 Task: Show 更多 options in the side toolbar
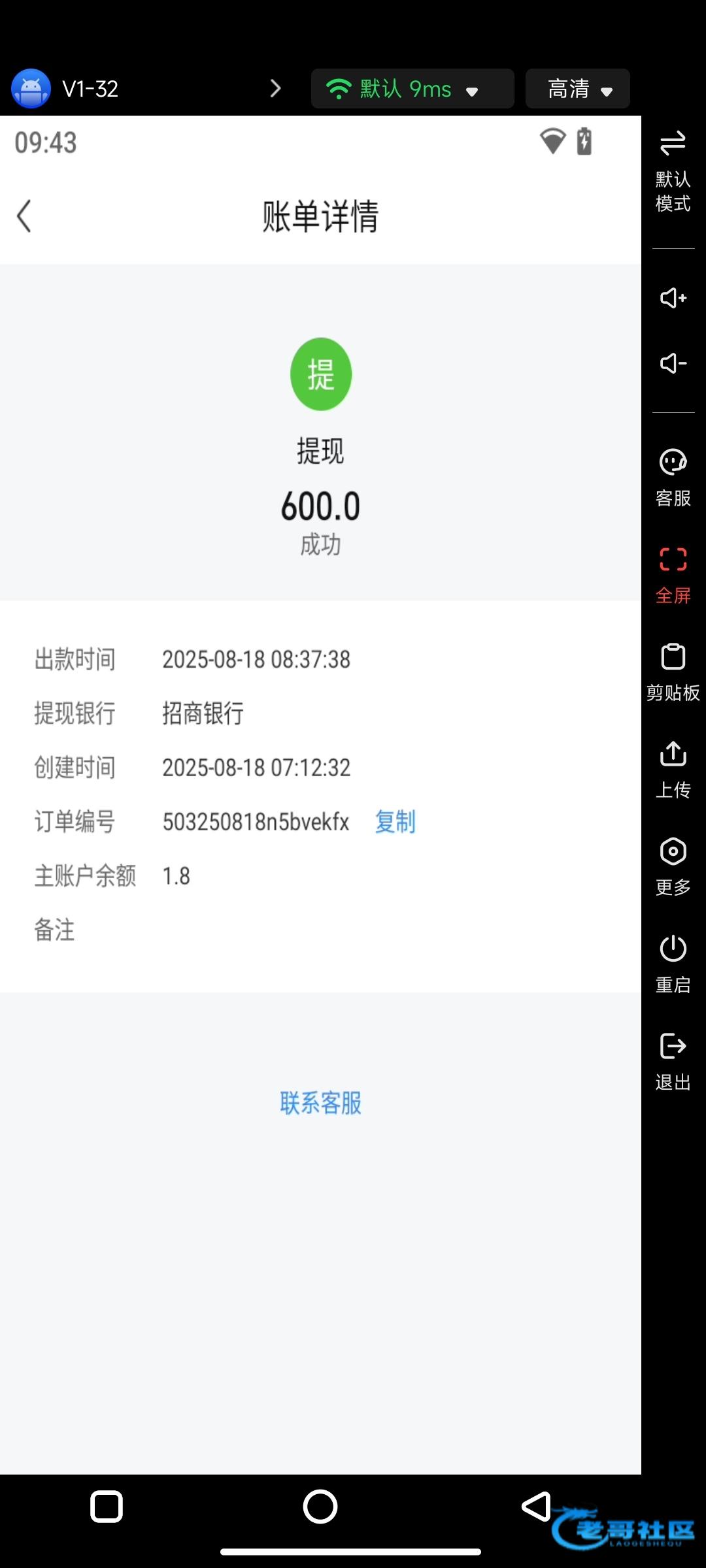point(673,867)
